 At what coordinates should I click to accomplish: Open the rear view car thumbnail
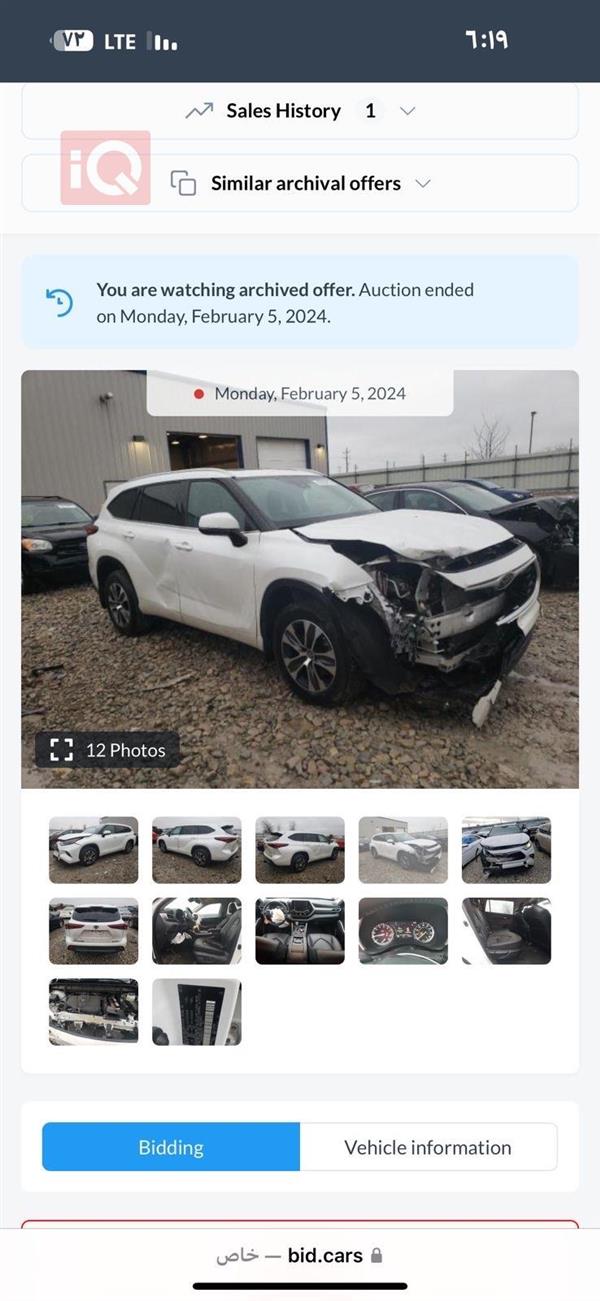pyautogui.click(x=94, y=931)
